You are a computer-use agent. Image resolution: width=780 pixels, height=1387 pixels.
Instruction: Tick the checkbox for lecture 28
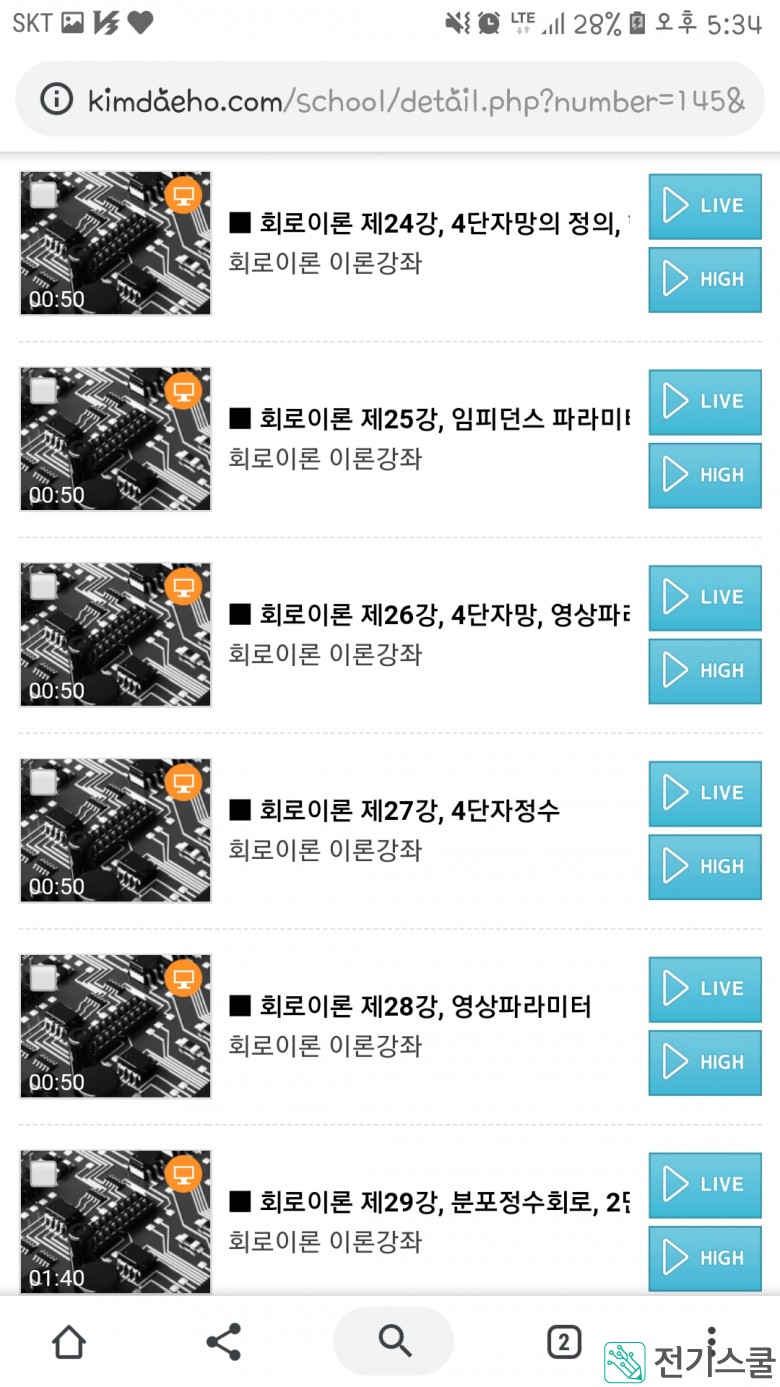(43, 978)
